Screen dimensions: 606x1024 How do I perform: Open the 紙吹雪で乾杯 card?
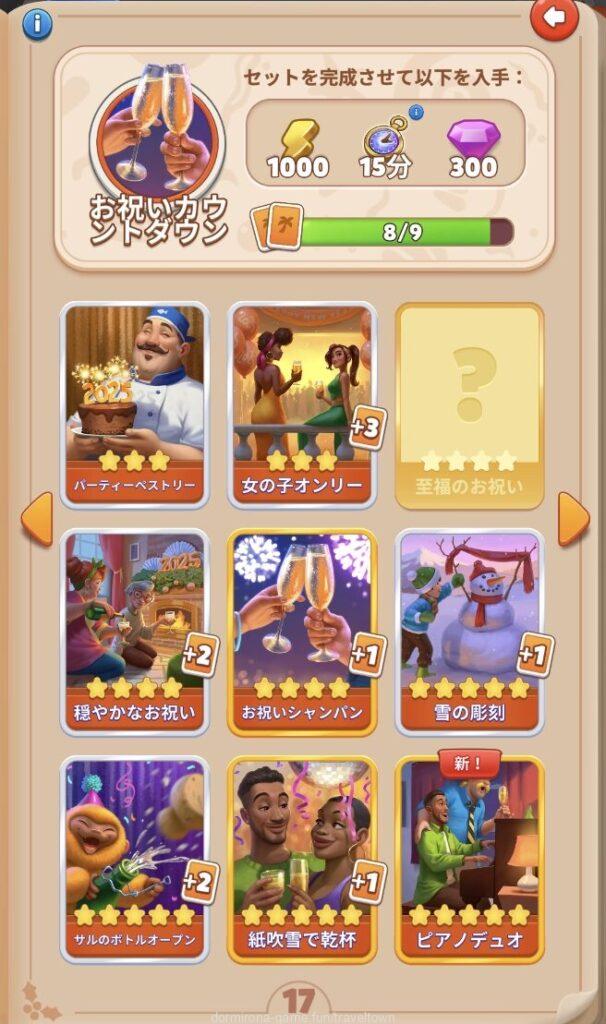pos(303,858)
